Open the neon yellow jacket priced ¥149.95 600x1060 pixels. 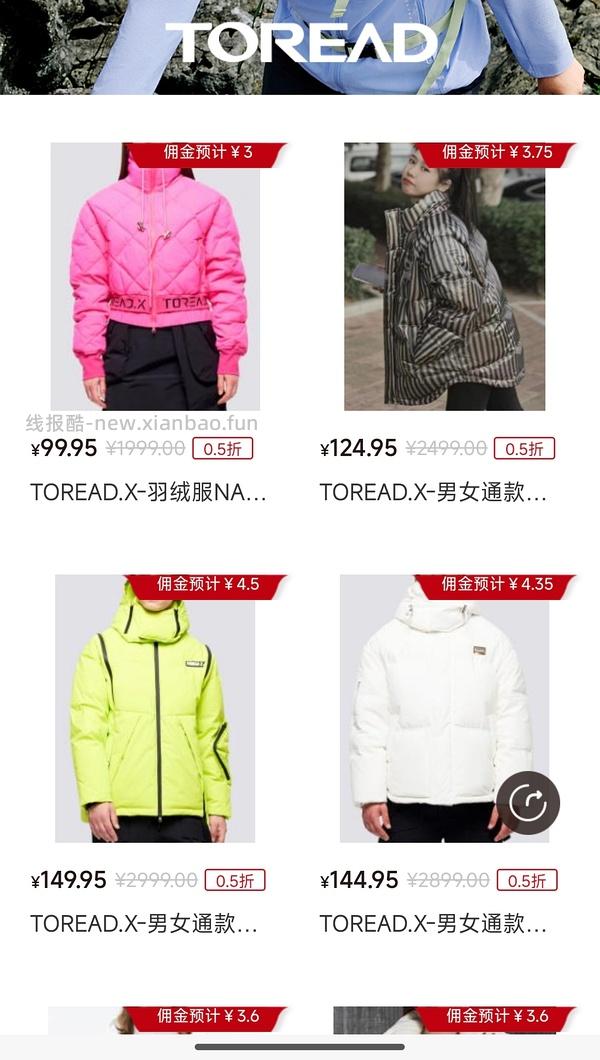click(x=155, y=708)
